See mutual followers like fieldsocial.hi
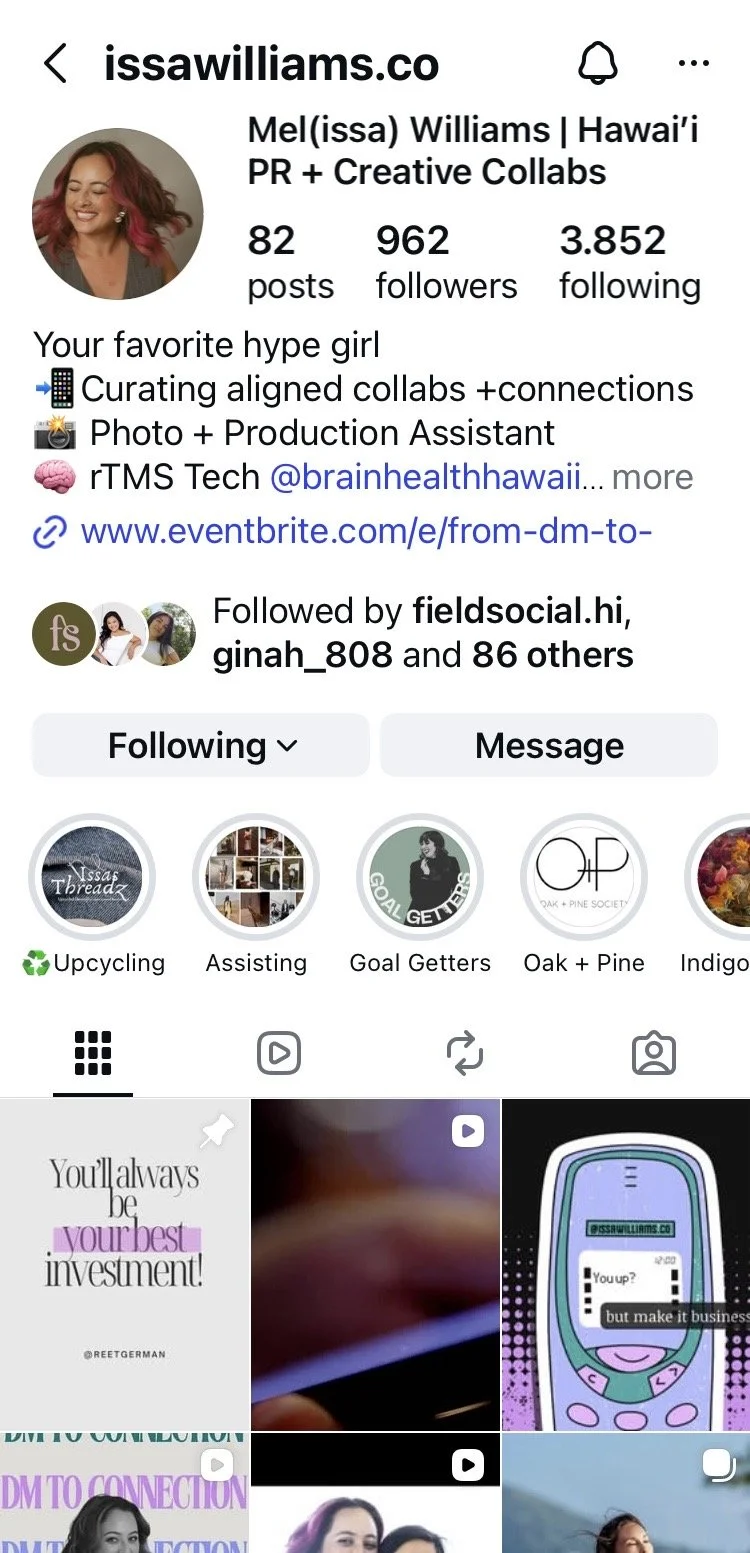Screen dimensions: 750x1553 pos(422,633)
